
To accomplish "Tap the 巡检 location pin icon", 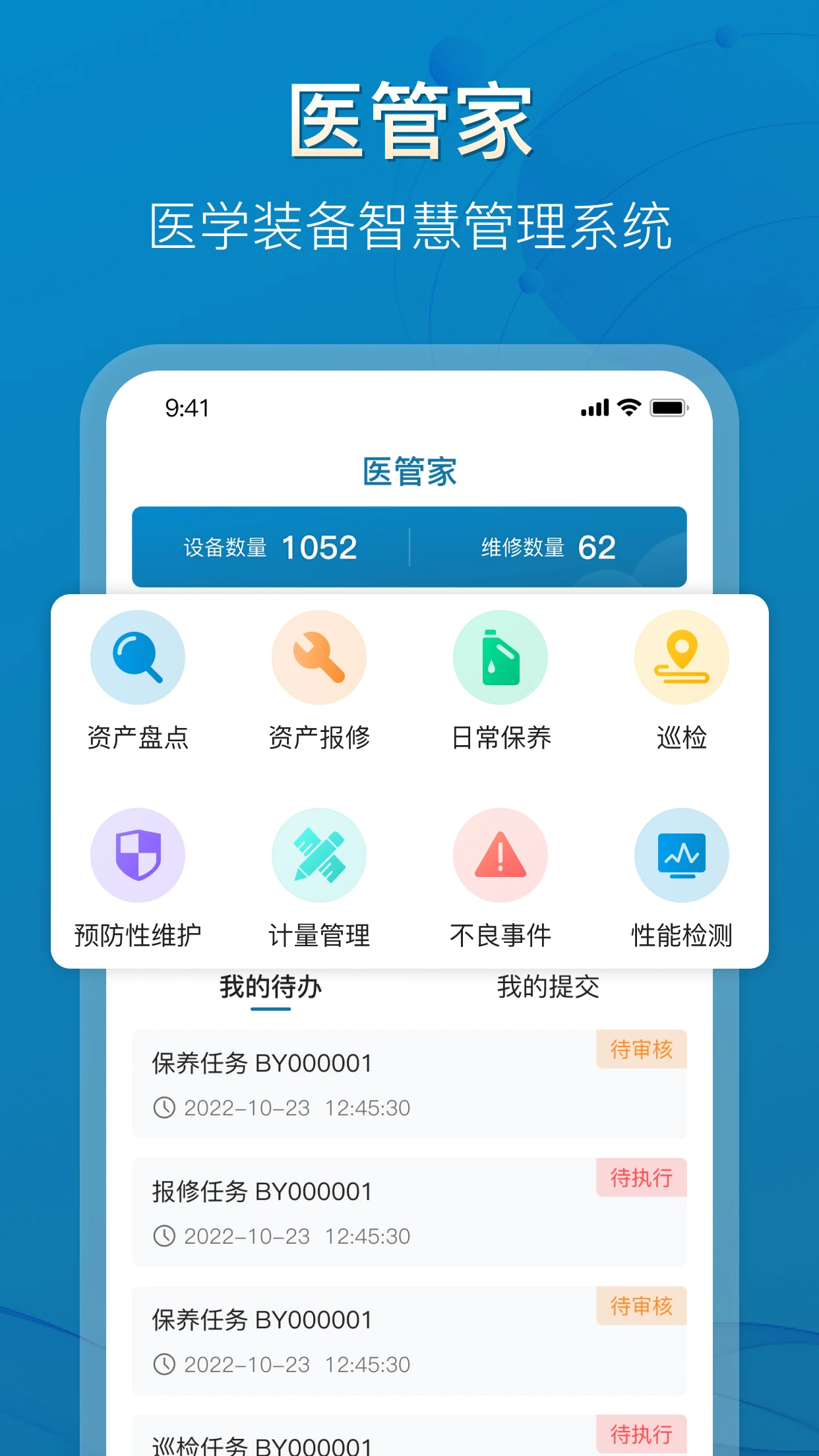I will tap(682, 657).
